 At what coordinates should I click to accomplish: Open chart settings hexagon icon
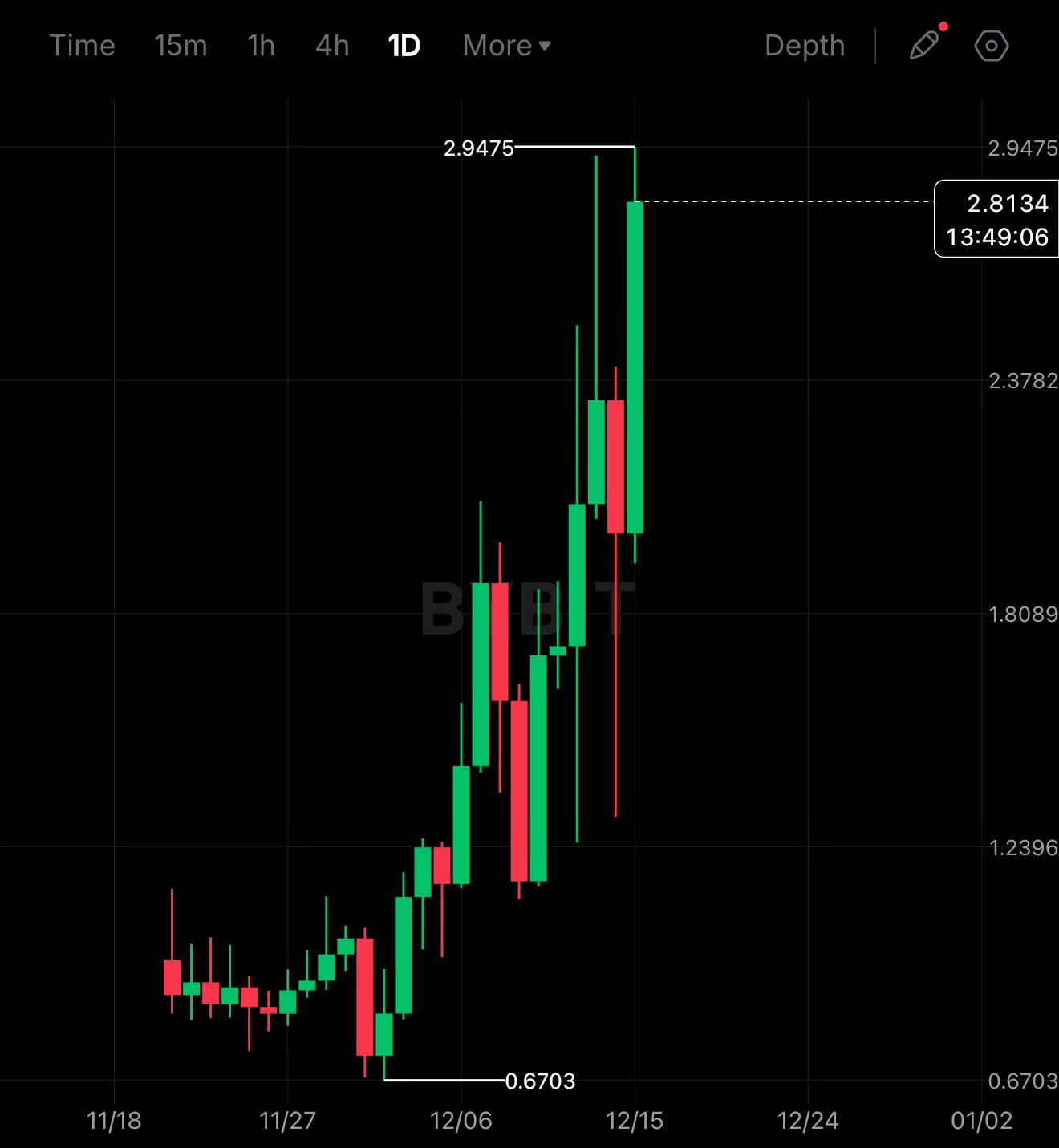click(992, 46)
